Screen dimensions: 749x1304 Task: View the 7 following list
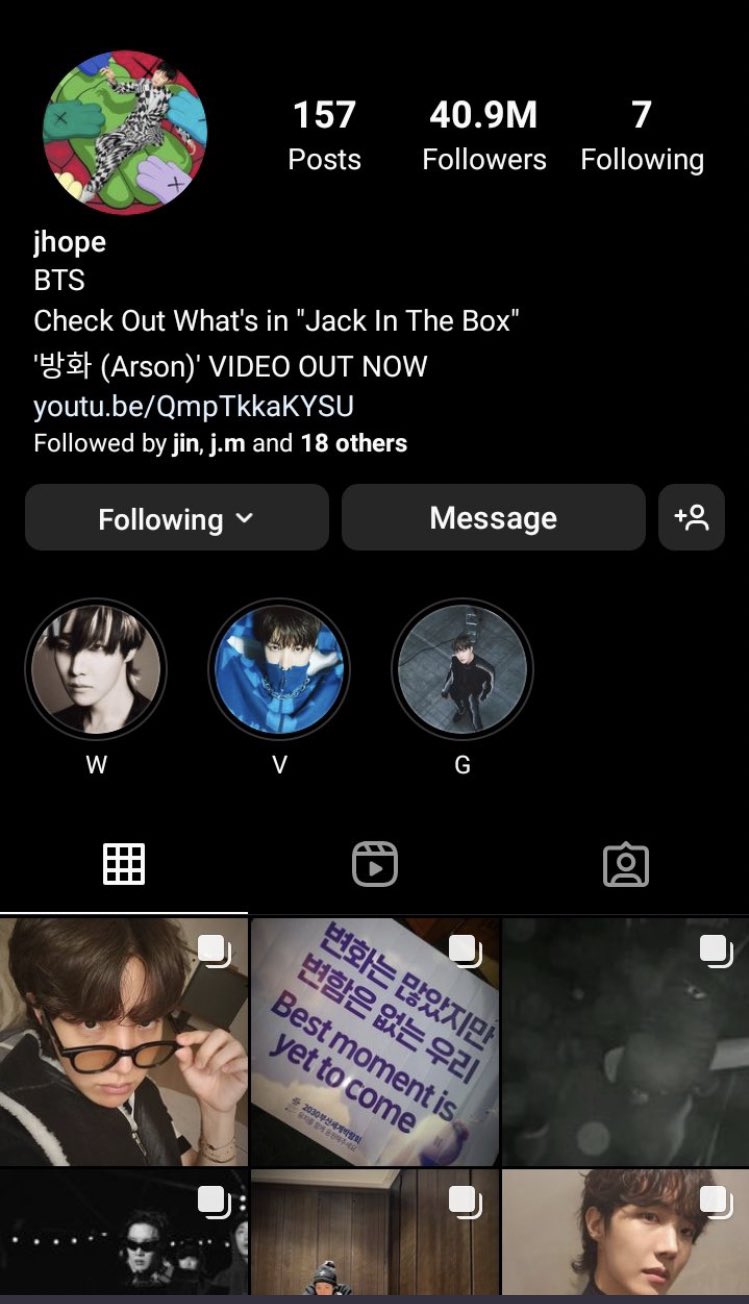click(642, 137)
